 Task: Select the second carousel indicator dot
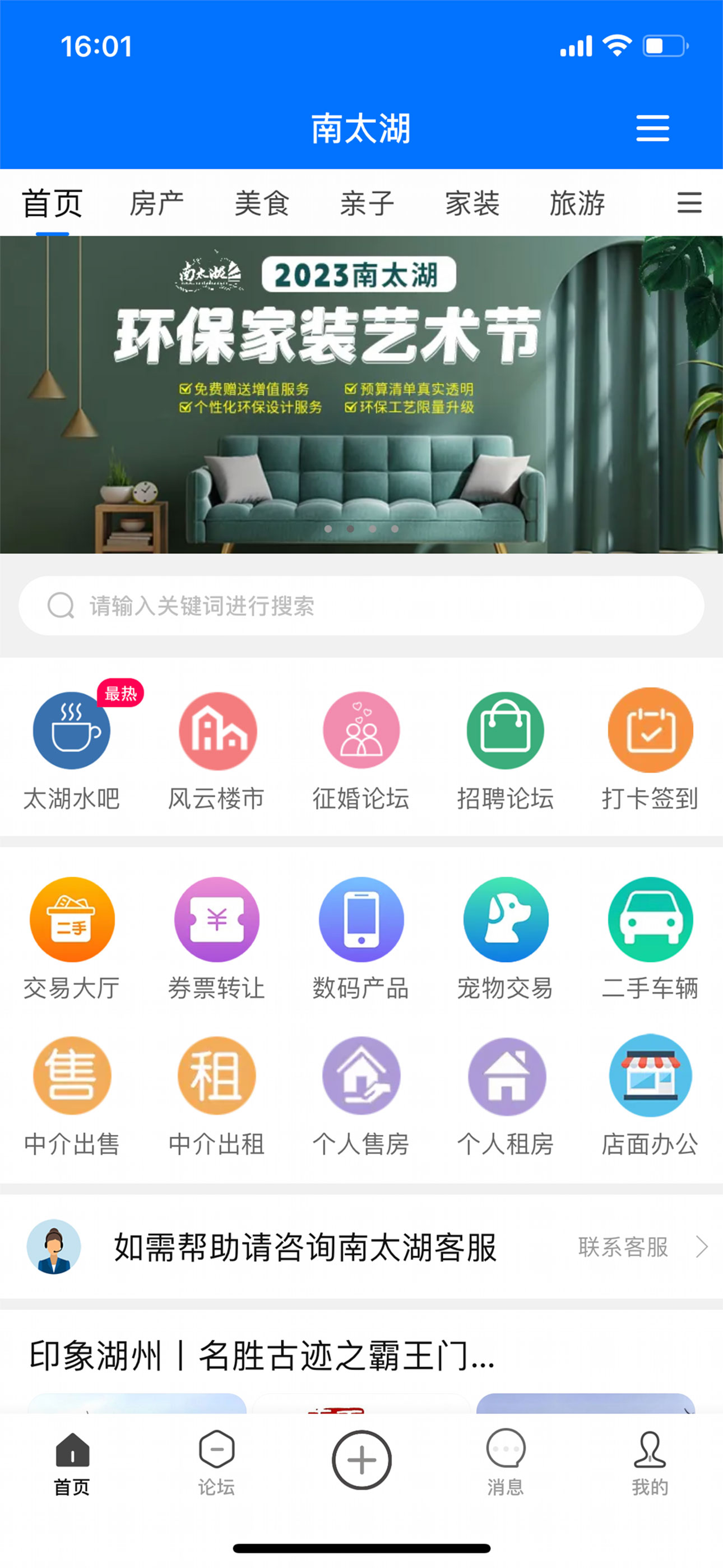click(350, 529)
